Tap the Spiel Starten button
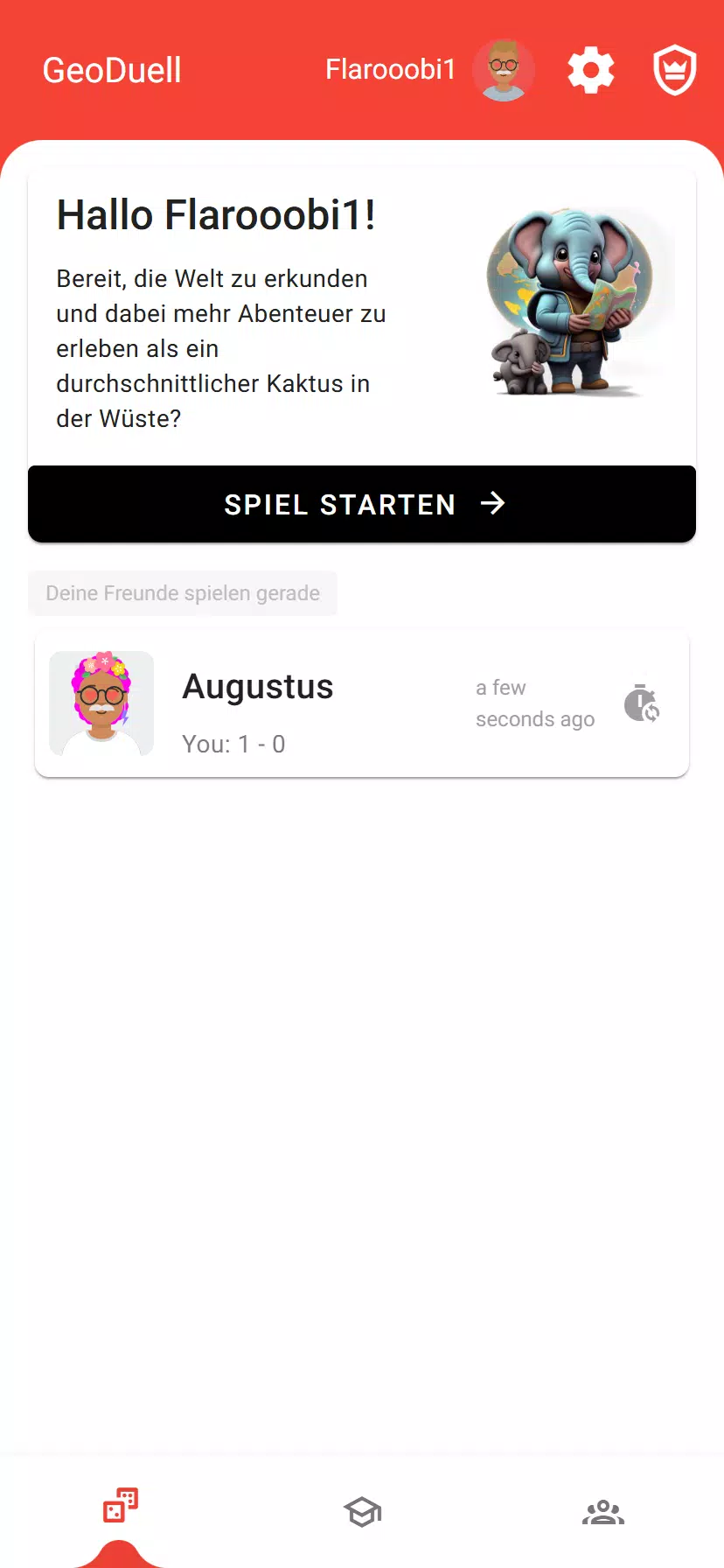This screenshot has width=724, height=1568. (x=362, y=504)
